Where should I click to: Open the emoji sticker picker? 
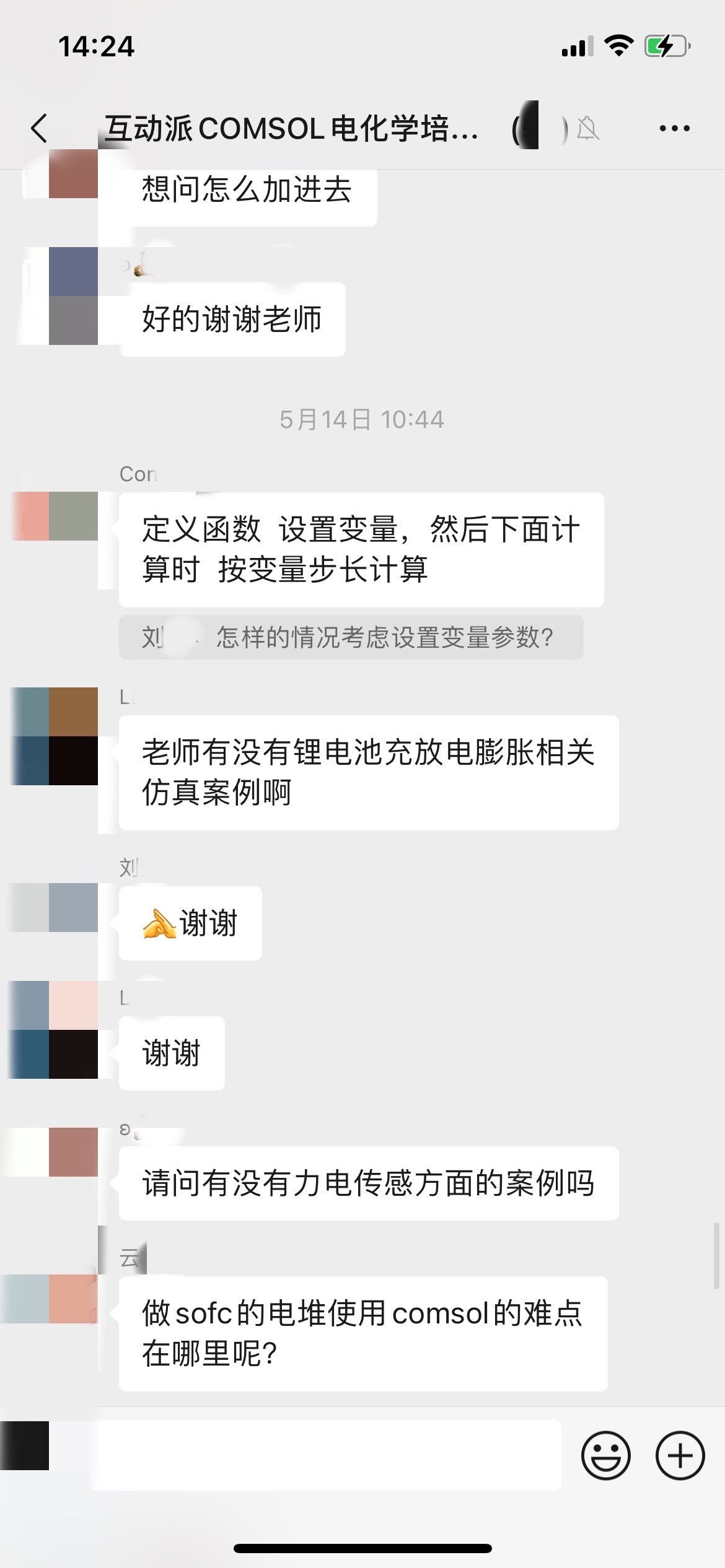[605, 1455]
